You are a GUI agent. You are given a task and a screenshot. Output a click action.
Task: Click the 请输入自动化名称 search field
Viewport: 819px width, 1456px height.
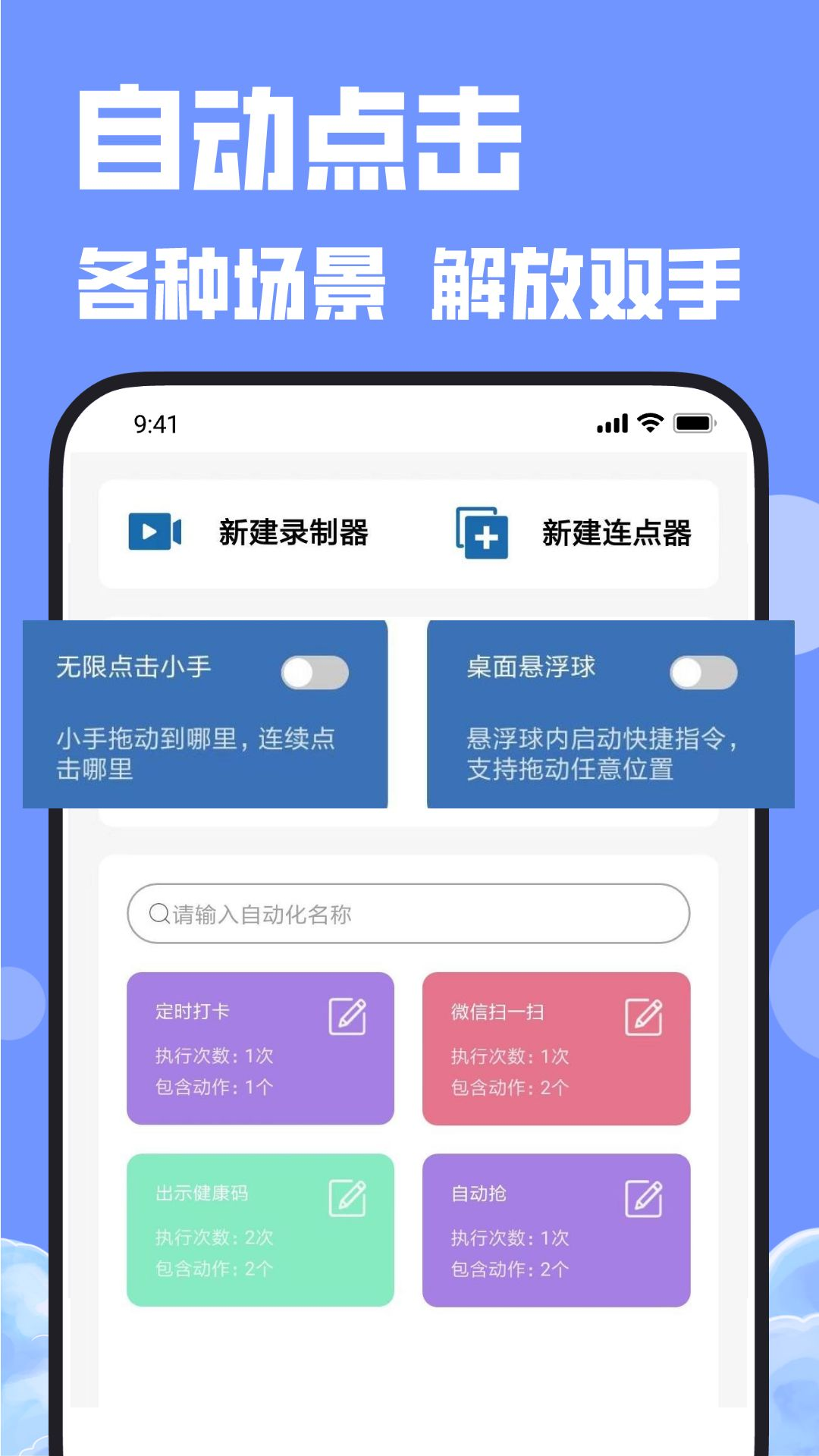pyautogui.click(x=409, y=914)
